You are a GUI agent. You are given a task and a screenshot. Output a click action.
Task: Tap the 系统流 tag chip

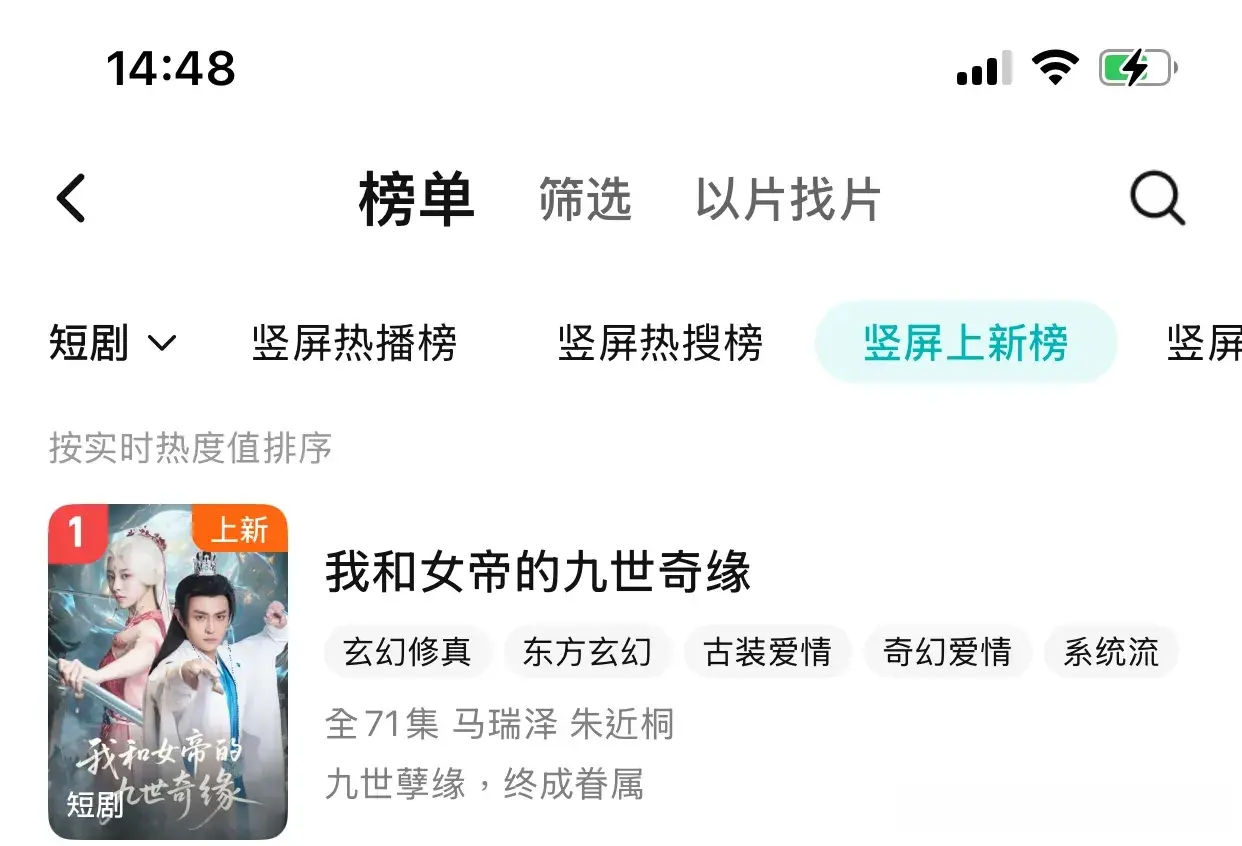point(1111,652)
